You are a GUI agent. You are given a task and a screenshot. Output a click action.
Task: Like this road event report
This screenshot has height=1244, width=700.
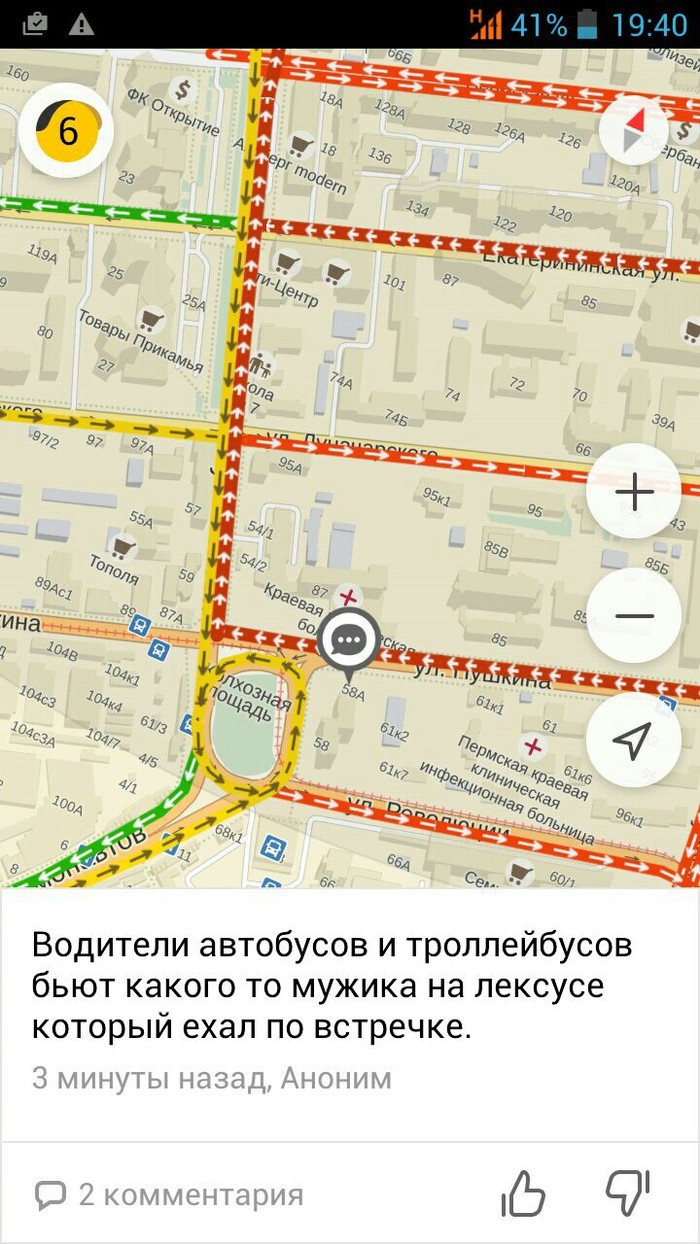(x=522, y=1194)
